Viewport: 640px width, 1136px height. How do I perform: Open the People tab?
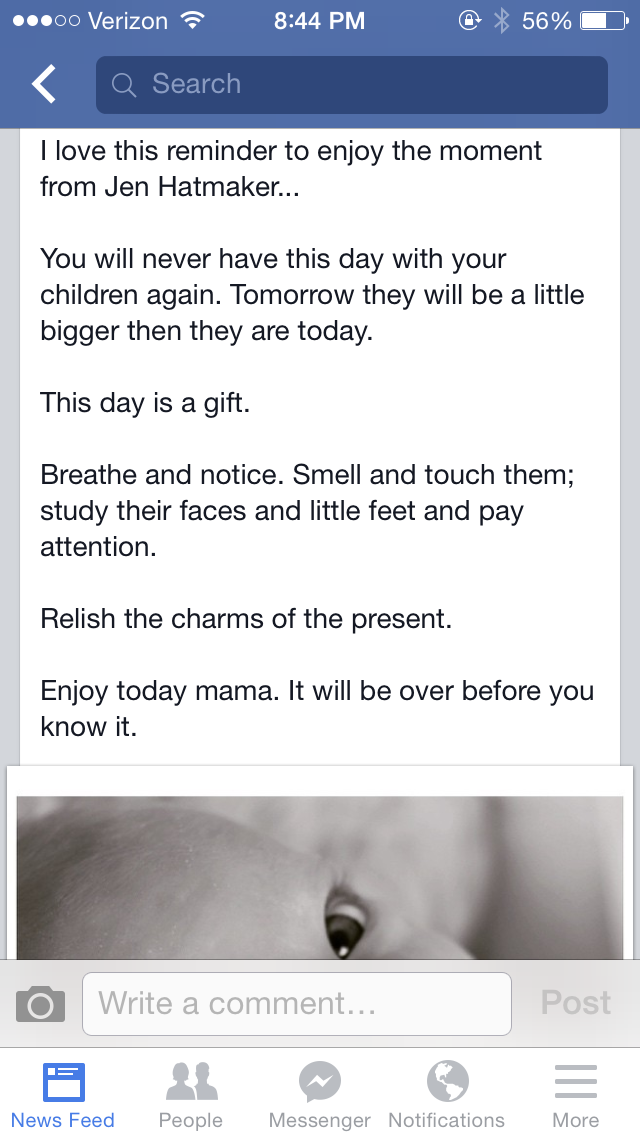coord(191,1094)
